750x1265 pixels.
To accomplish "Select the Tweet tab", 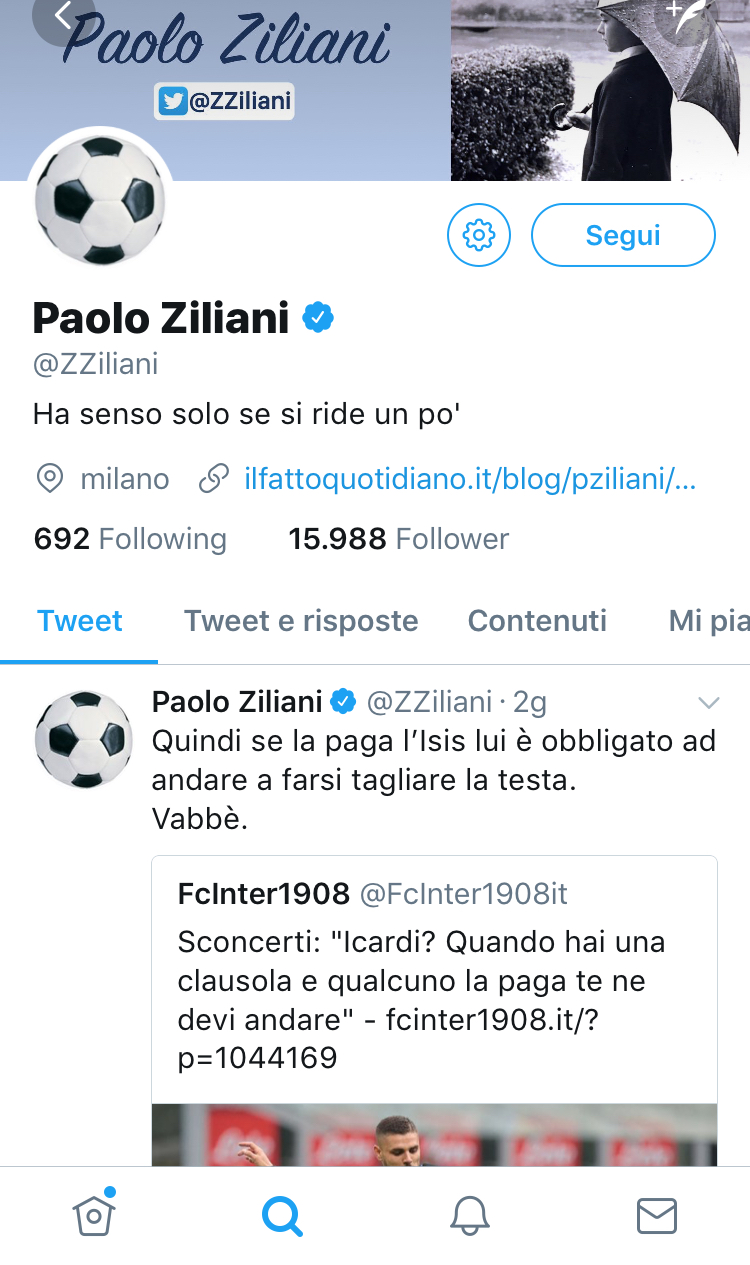I will tap(80, 621).
